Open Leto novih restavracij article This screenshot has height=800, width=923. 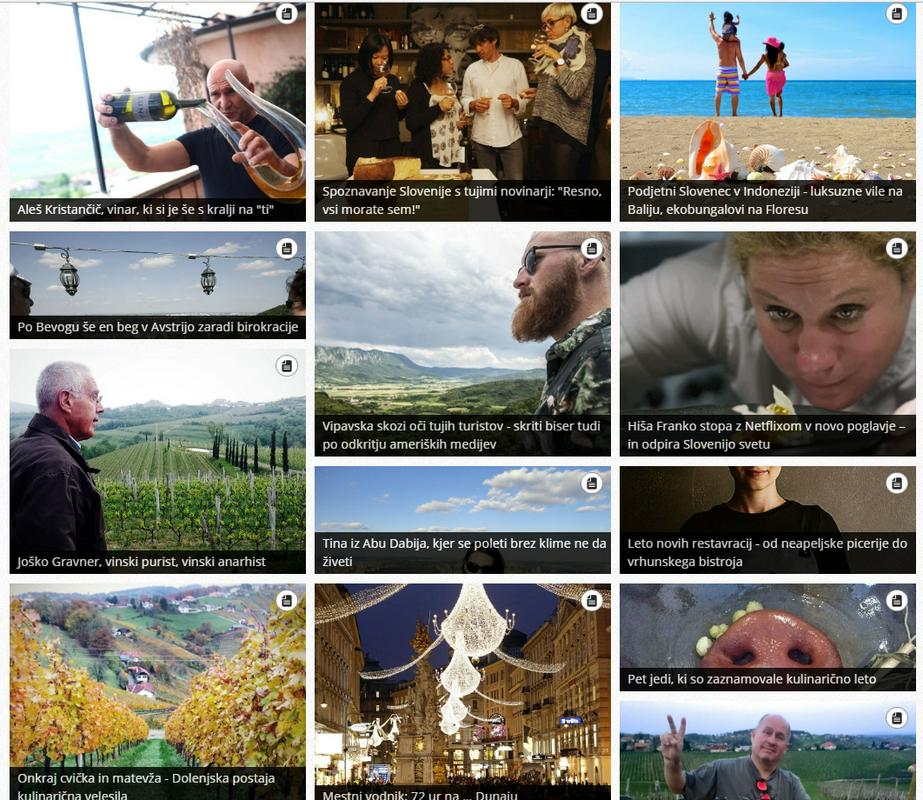click(x=767, y=552)
